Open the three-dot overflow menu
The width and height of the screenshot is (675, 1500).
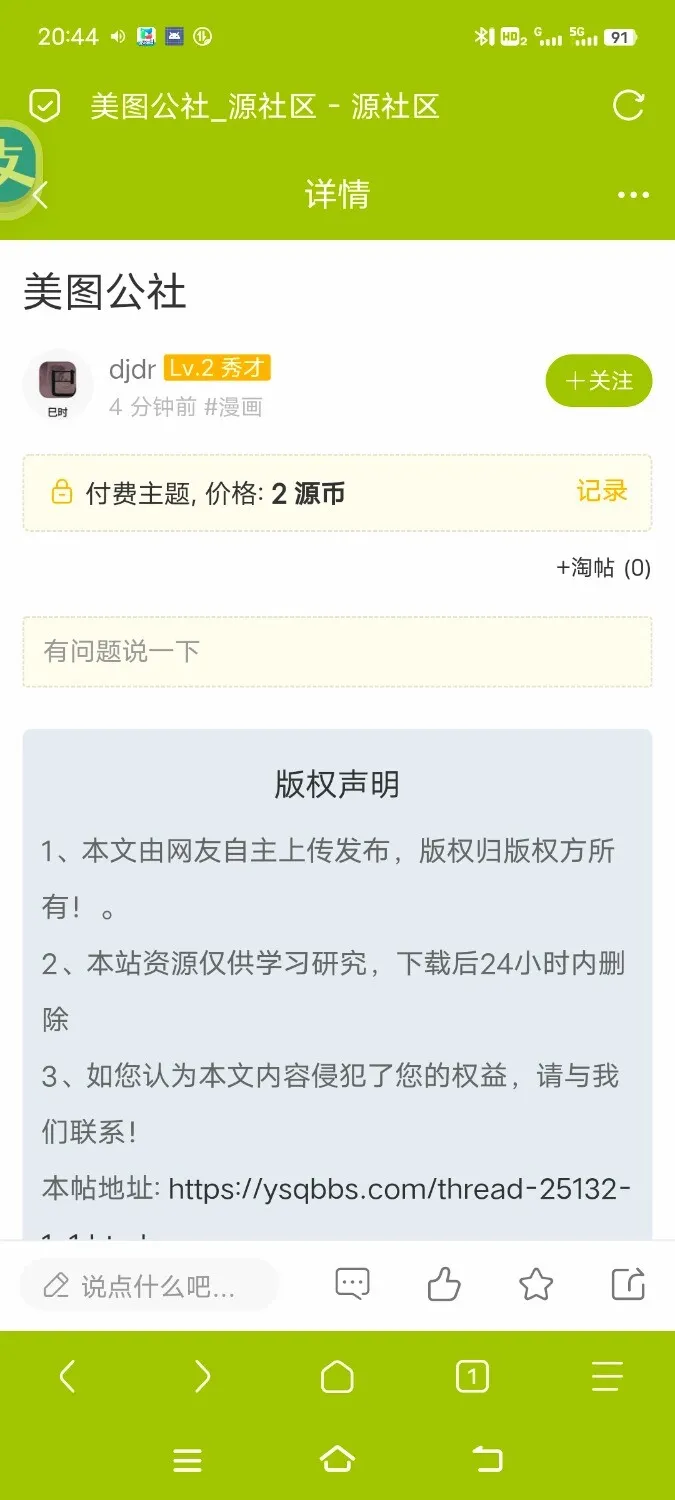pos(633,195)
